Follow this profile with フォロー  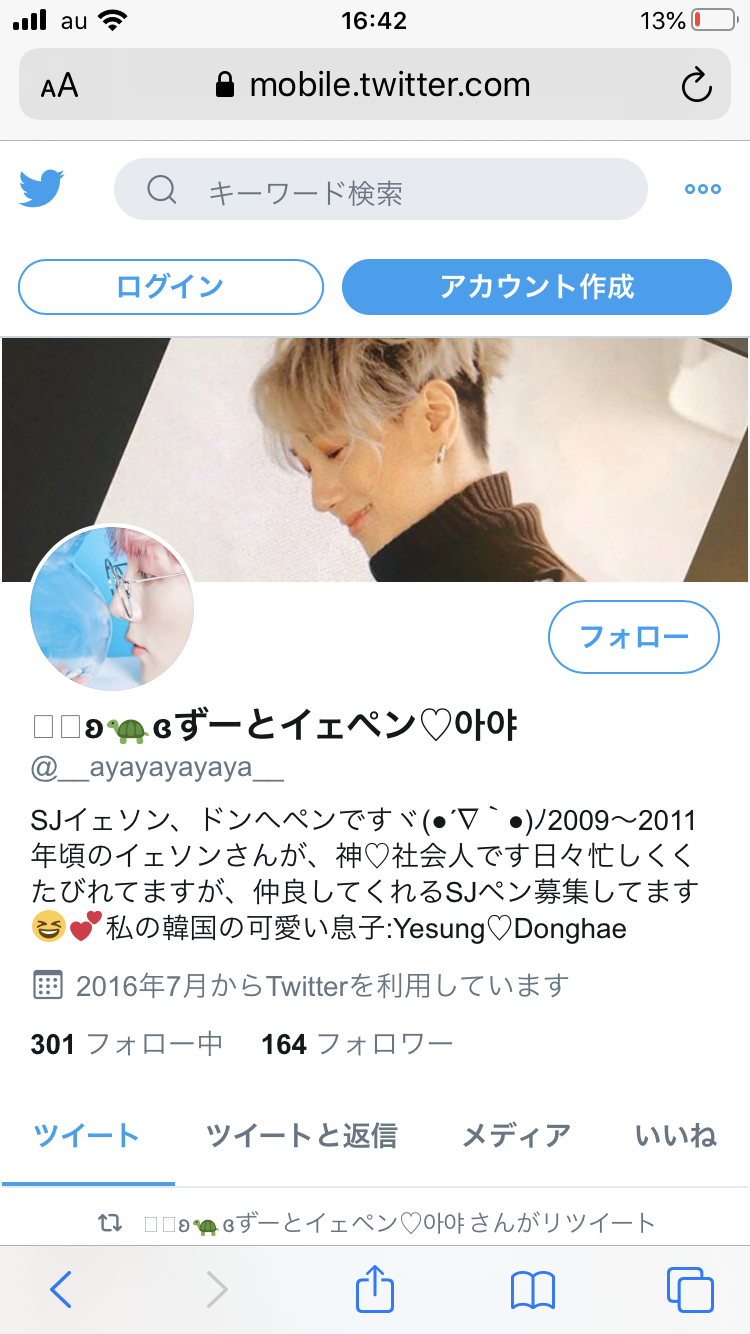[634, 637]
